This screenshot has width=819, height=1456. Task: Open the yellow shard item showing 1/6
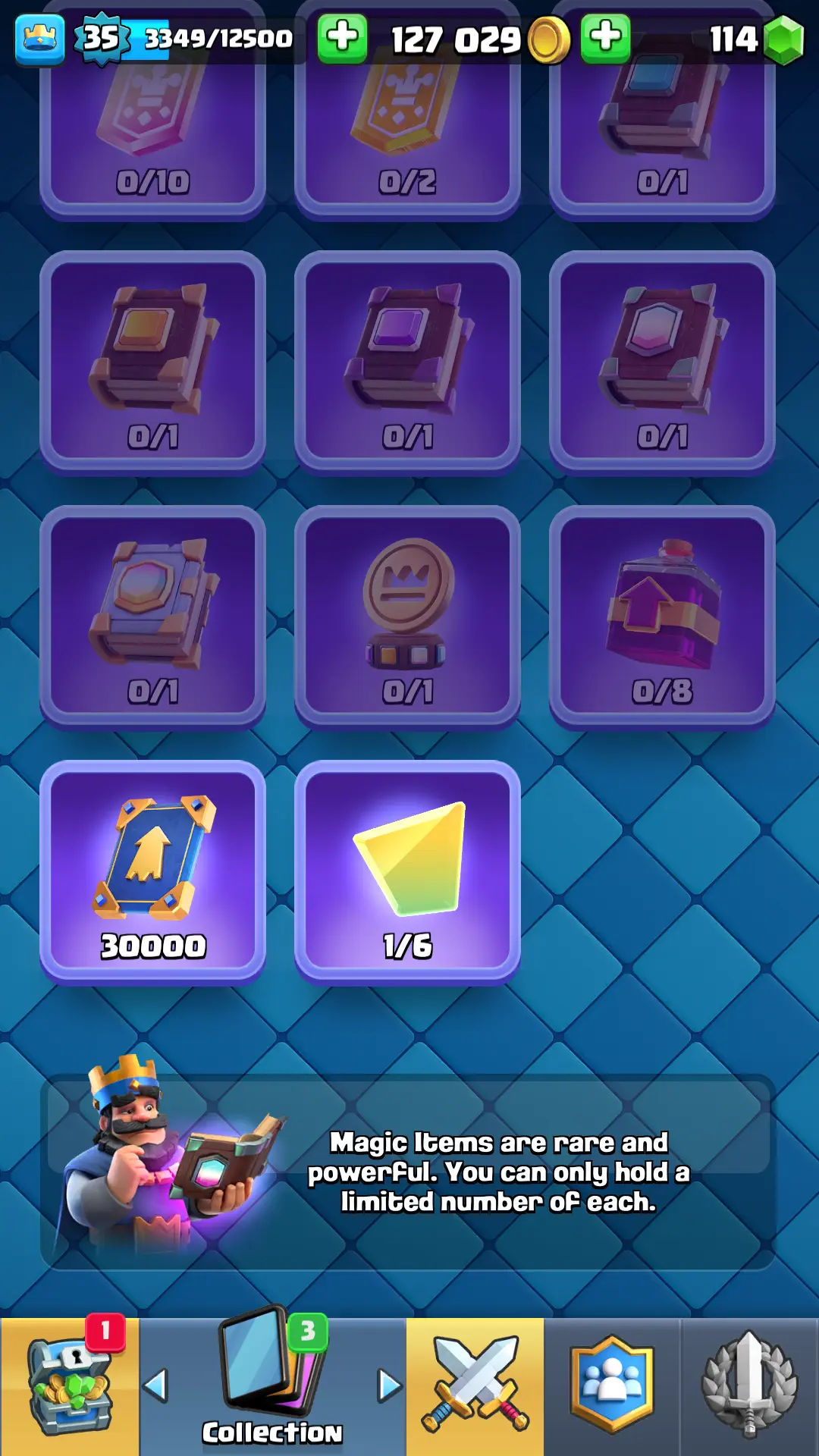(x=407, y=871)
